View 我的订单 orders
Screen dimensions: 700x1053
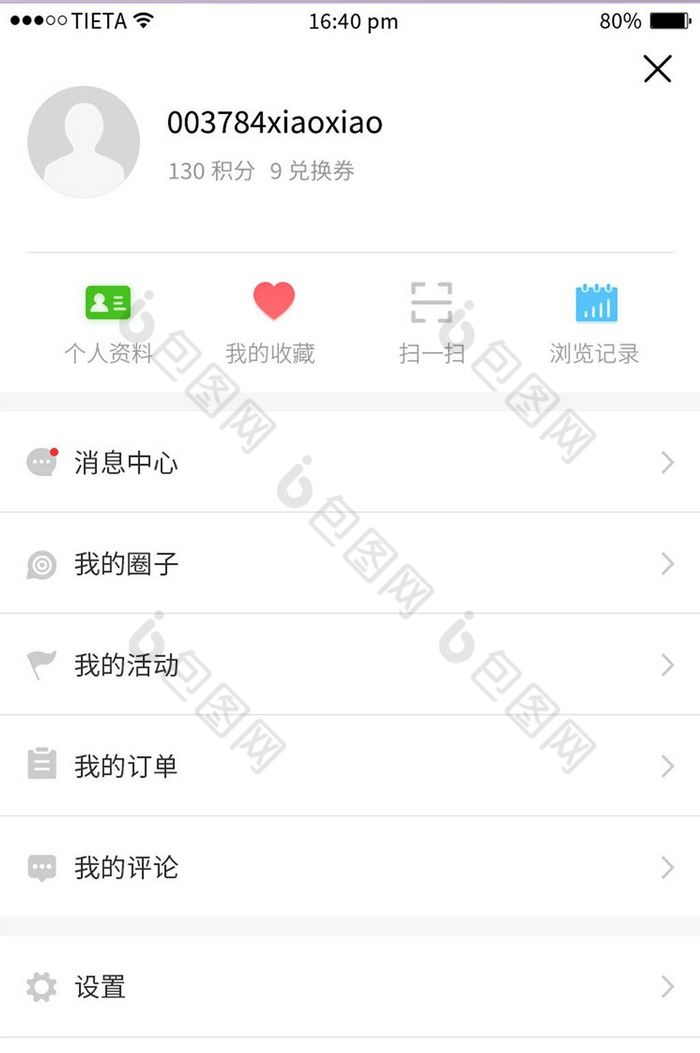(350, 766)
